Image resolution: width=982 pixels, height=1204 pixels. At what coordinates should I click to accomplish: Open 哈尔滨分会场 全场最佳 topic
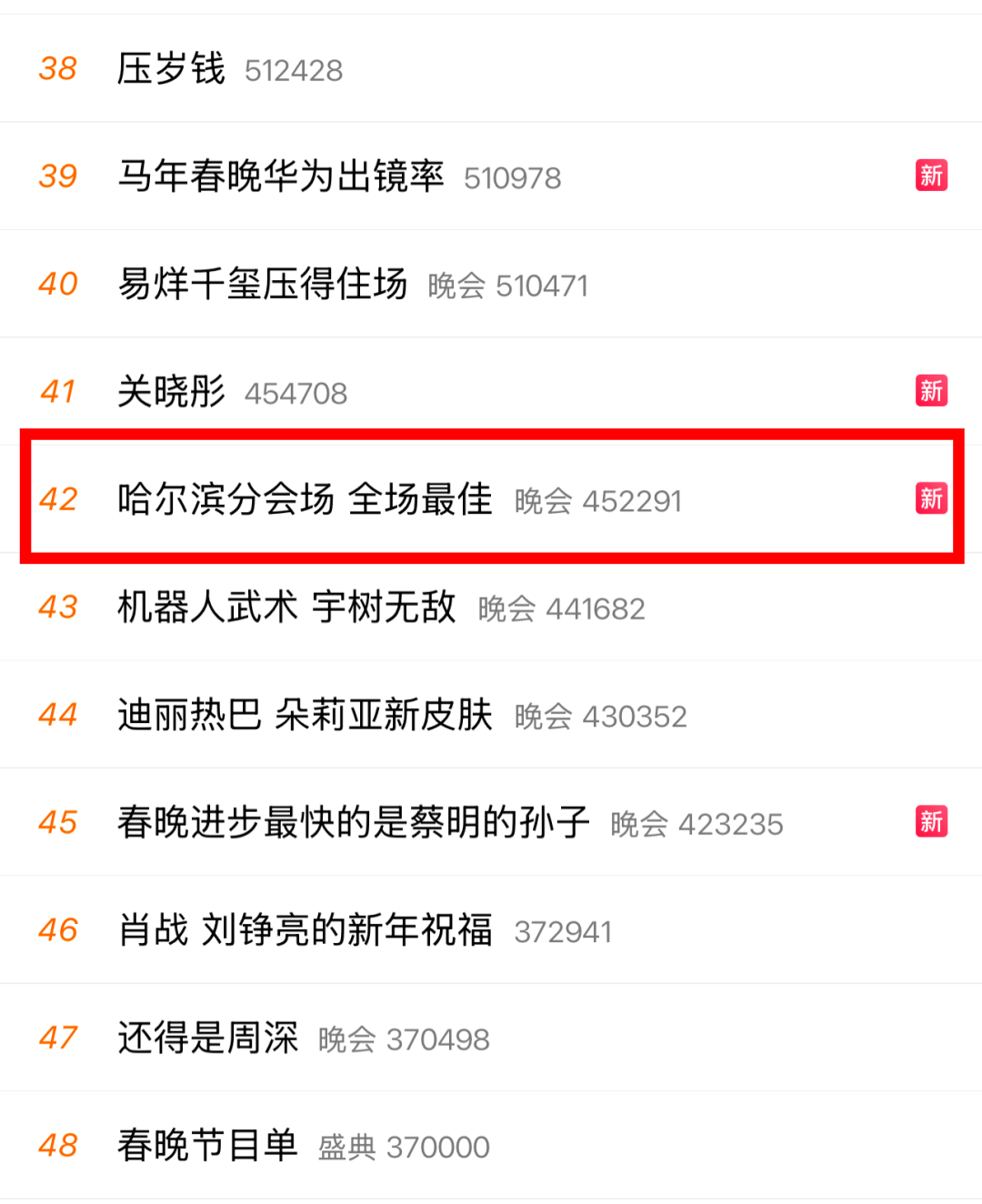click(305, 499)
